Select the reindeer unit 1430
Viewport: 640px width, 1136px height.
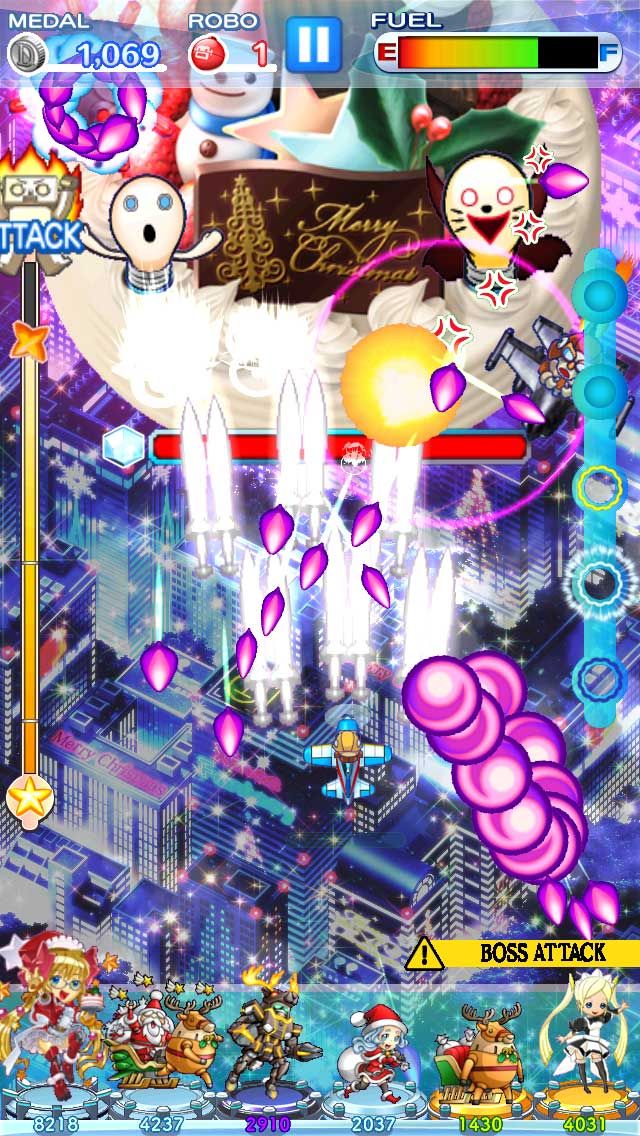point(480,1050)
